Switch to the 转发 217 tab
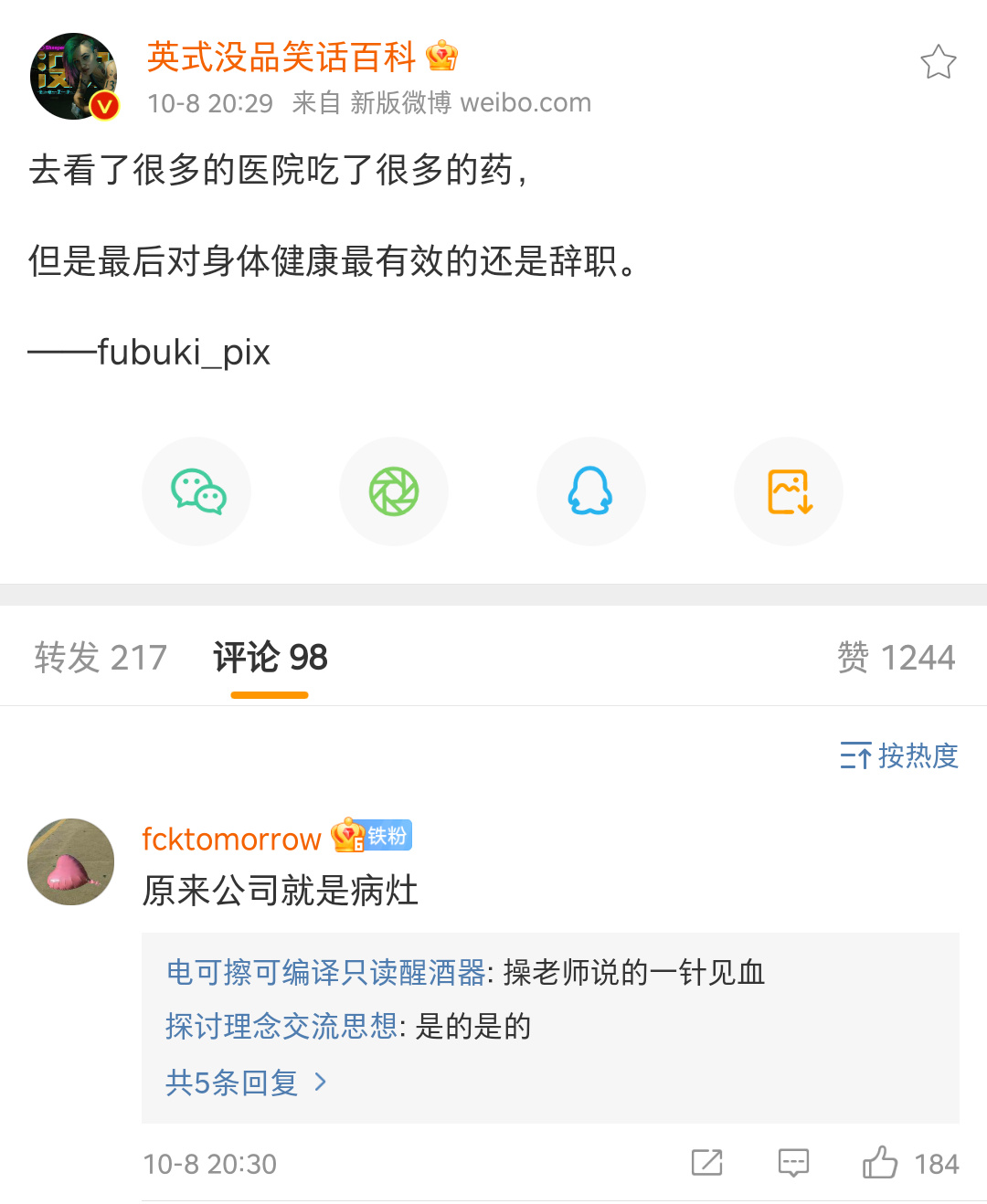This screenshot has width=987, height=1204. 101,658
